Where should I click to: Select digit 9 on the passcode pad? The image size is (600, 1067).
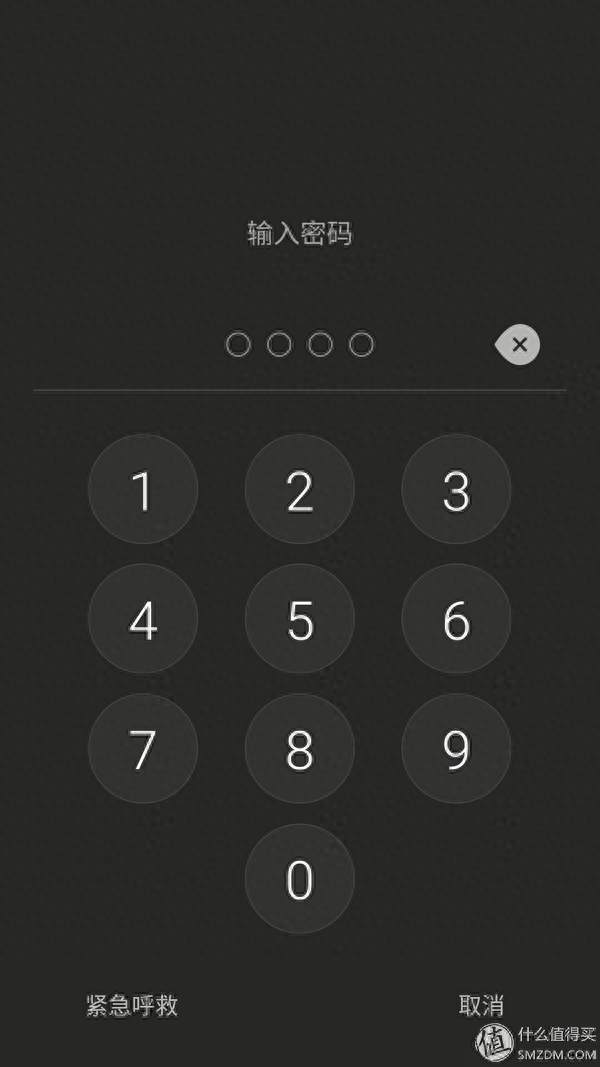click(x=456, y=749)
